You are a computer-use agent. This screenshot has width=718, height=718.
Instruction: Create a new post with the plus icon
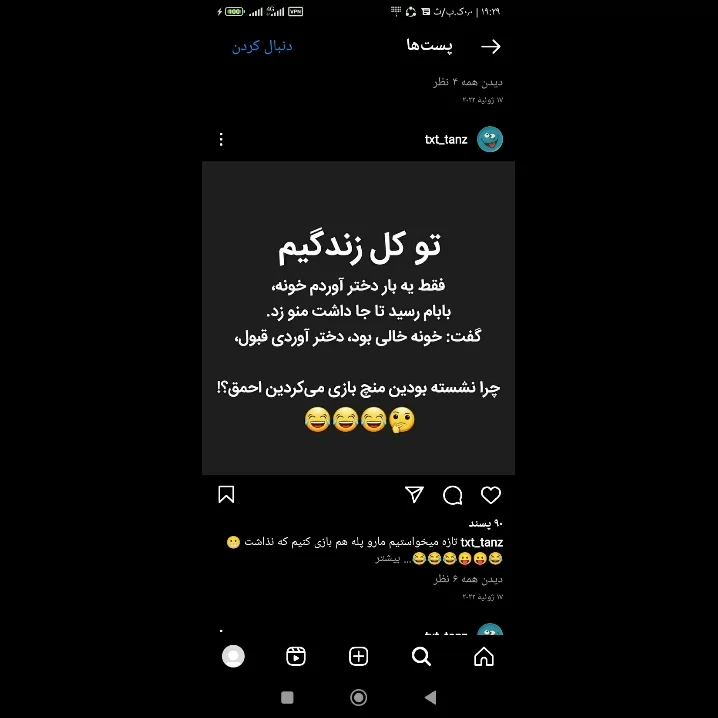[359, 657]
